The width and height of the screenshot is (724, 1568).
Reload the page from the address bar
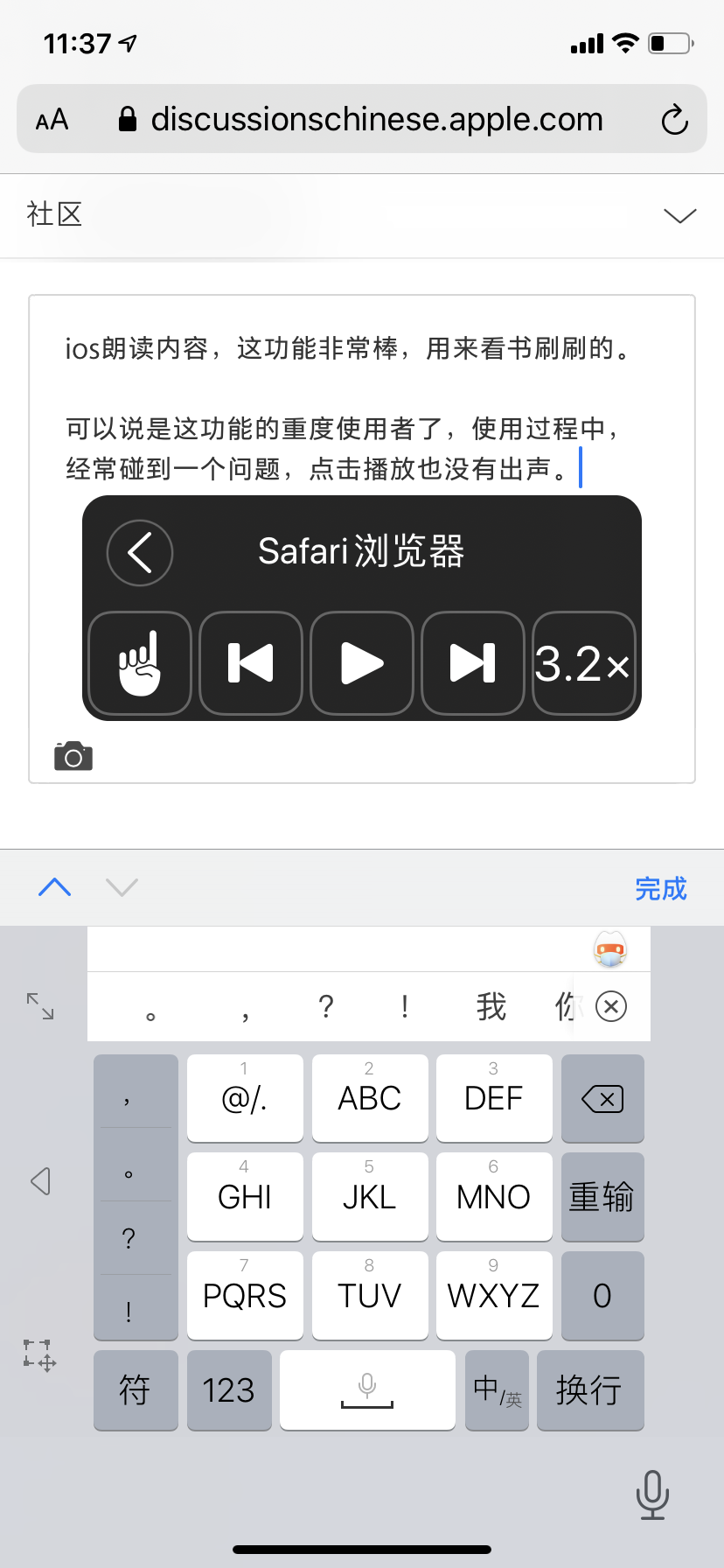(x=674, y=120)
